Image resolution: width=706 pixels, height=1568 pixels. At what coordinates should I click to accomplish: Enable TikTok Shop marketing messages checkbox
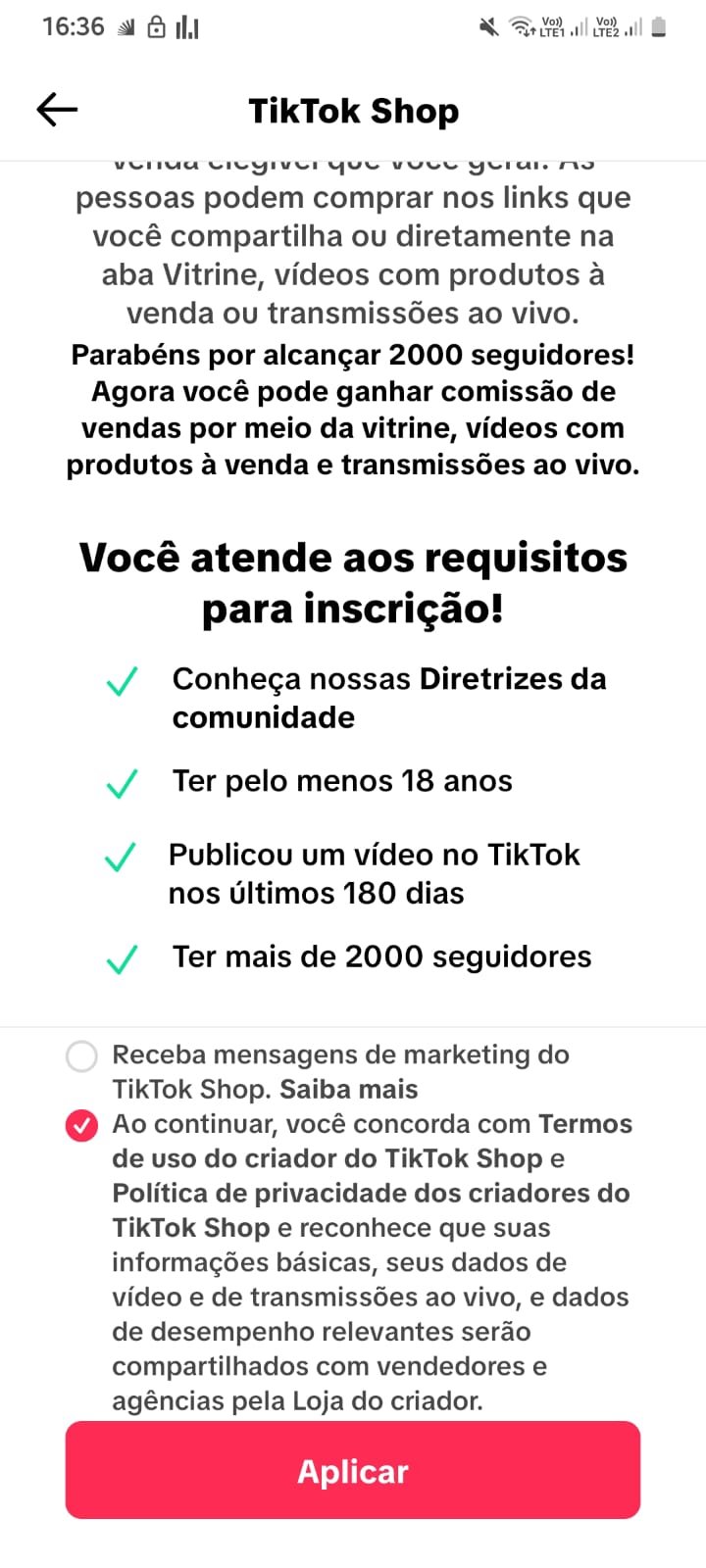[81, 1056]
